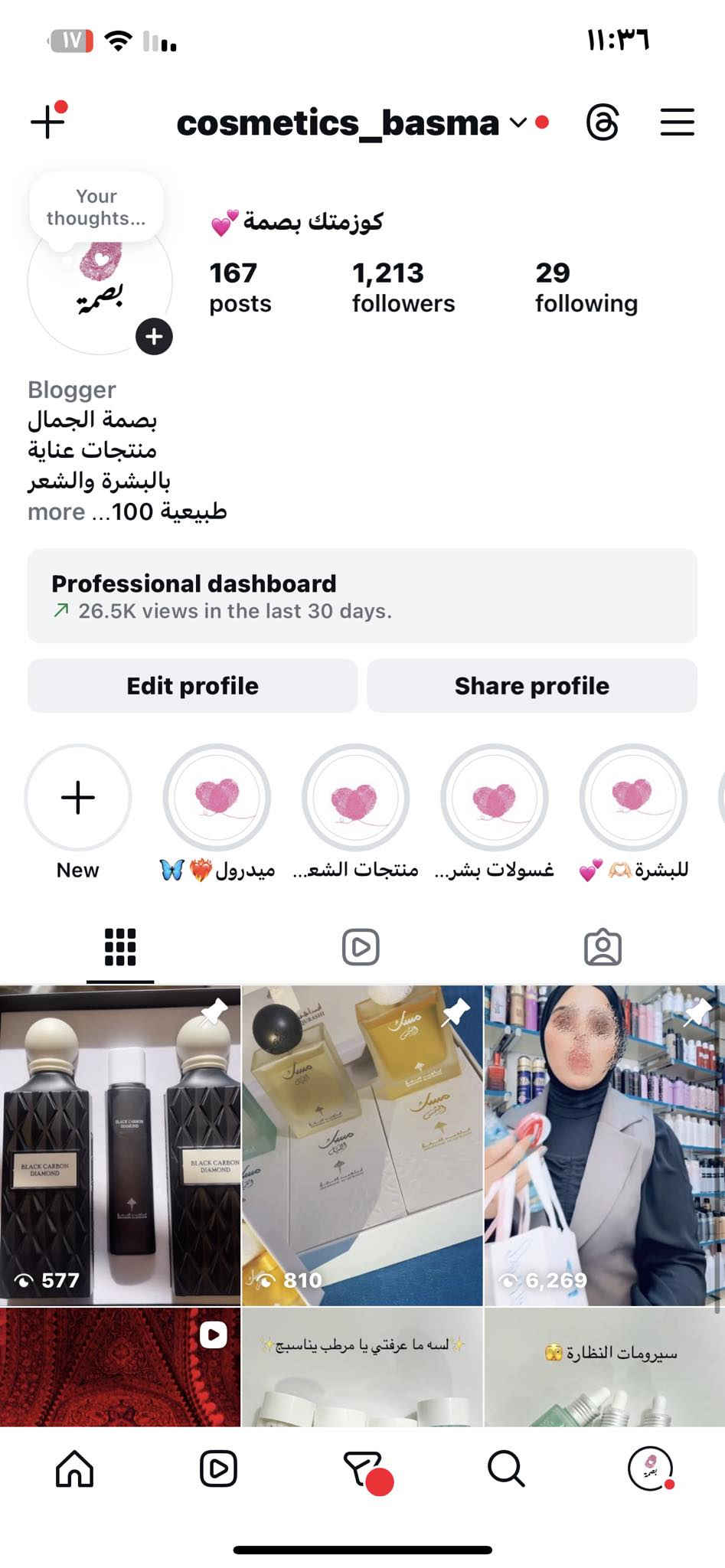The width and height of the screenshot is (725, 1568).
Task: Expand the bio with more
Action: click(56, 512)
